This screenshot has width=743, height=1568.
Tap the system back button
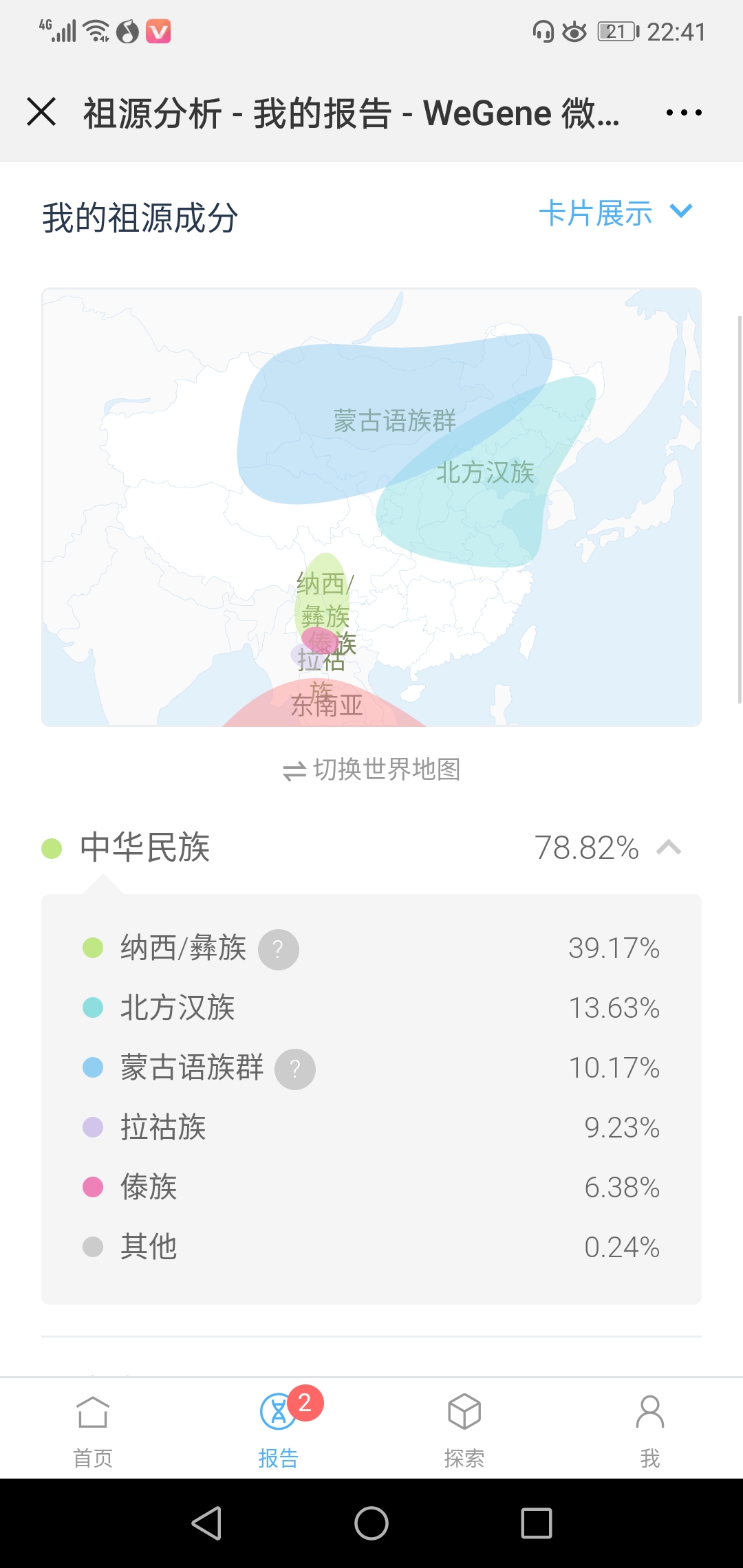click(206, 1523)
